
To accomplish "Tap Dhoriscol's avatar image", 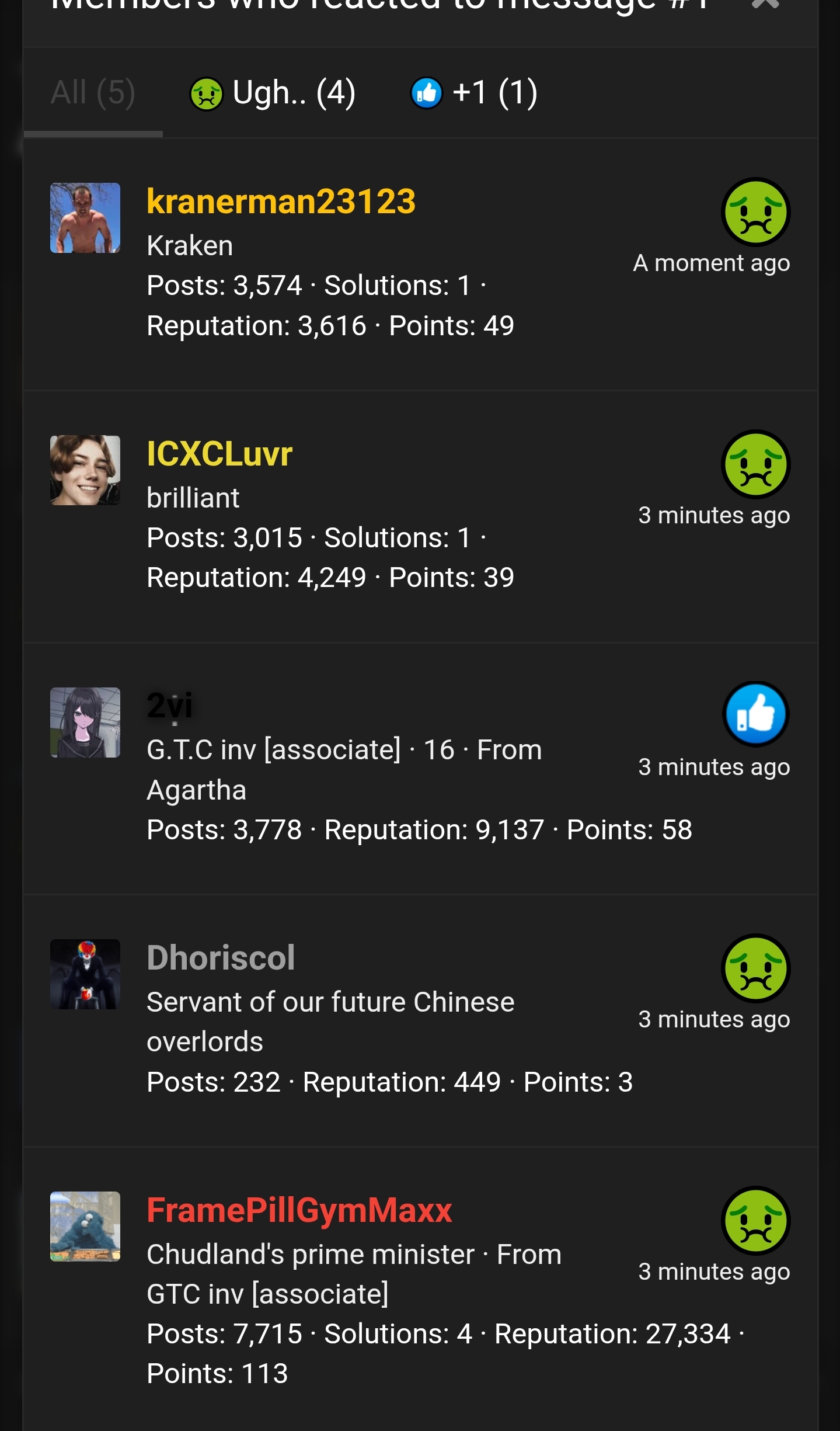I will pos(85,974).
